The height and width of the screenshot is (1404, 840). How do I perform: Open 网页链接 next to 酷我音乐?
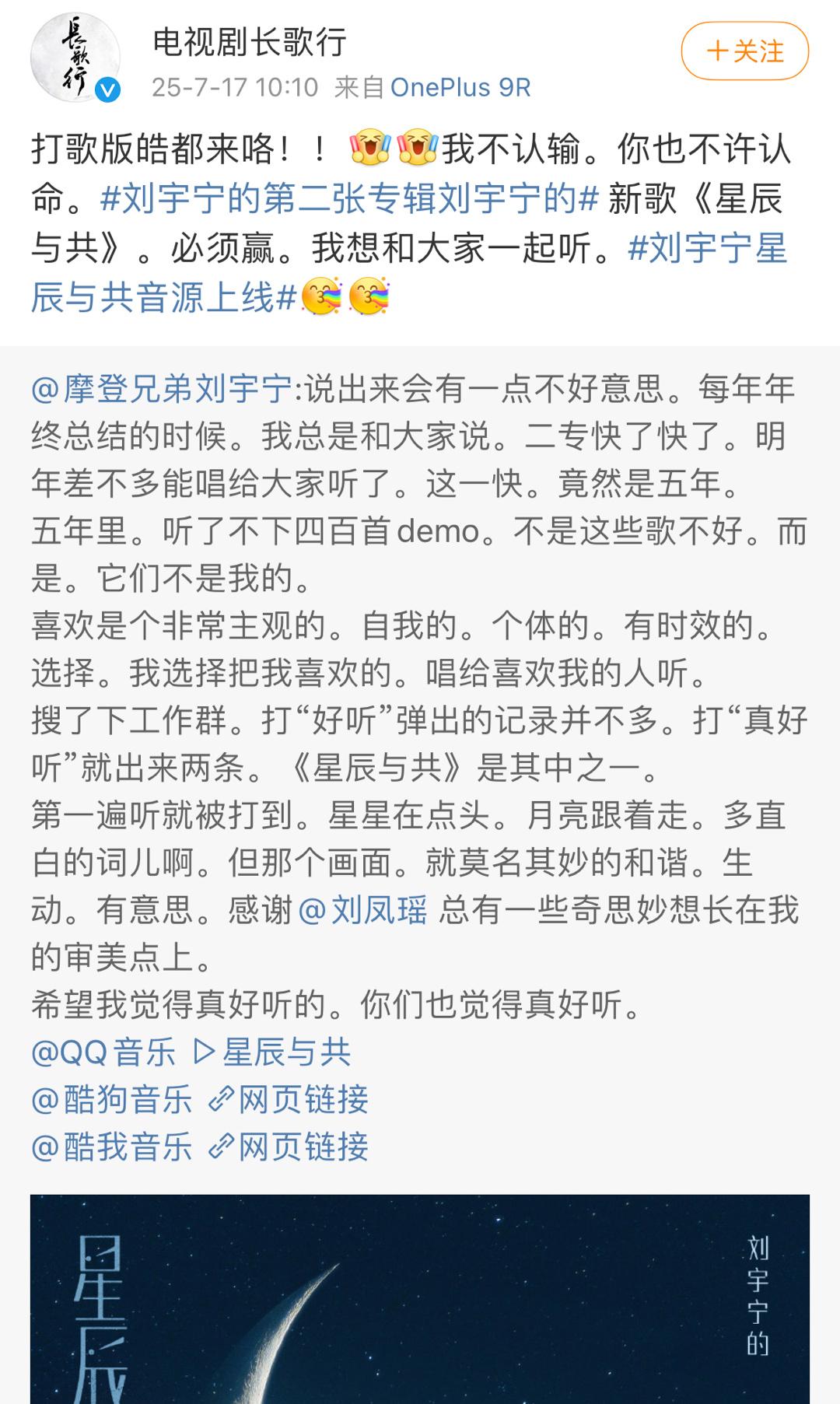289,1147
